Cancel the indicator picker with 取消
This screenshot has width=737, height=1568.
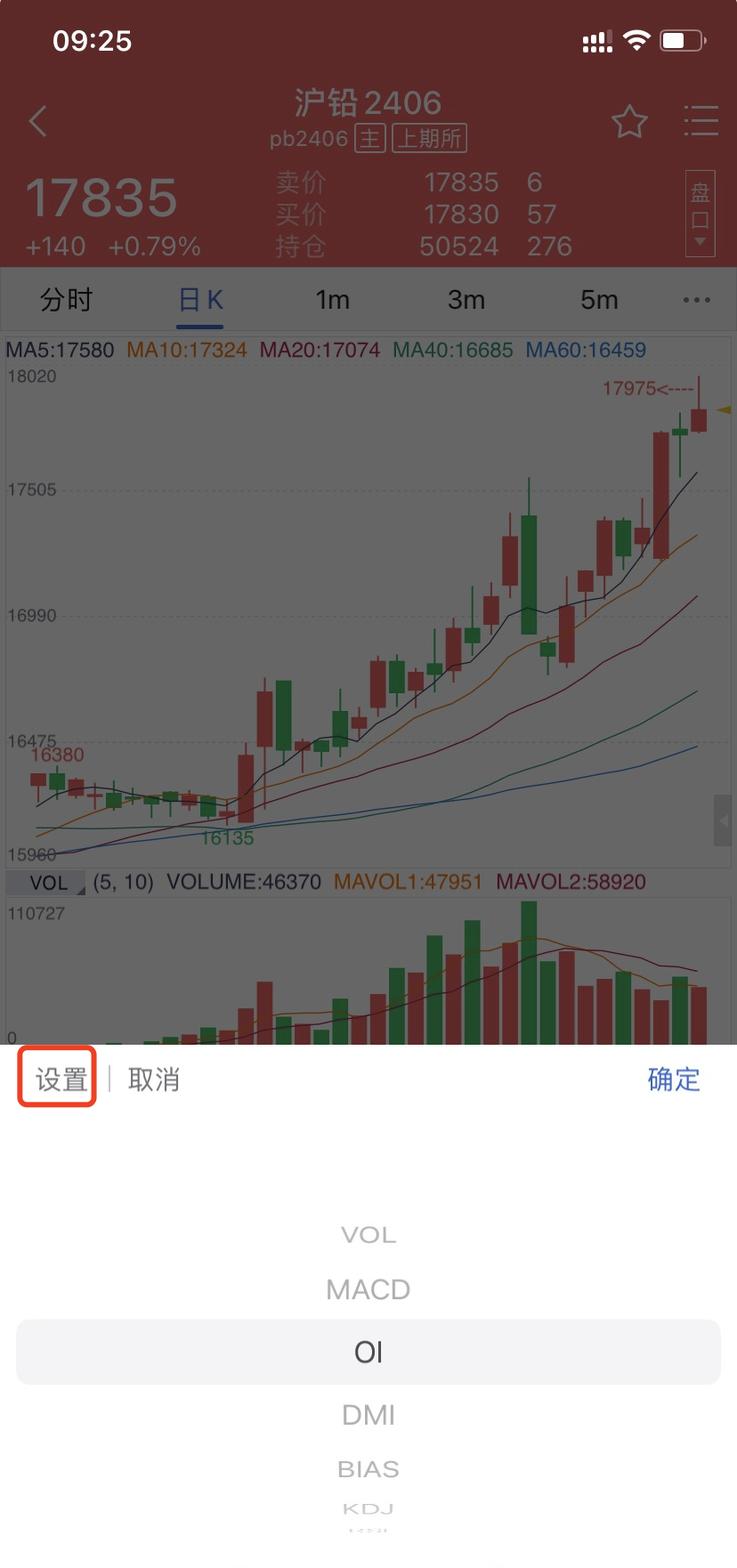(x=154, y=1079)
